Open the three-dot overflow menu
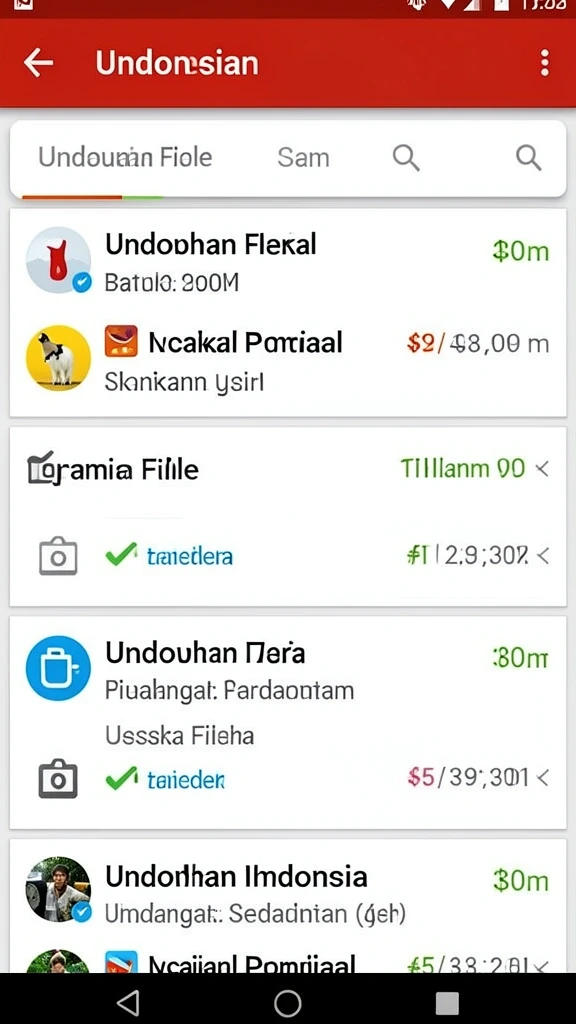 545,63
